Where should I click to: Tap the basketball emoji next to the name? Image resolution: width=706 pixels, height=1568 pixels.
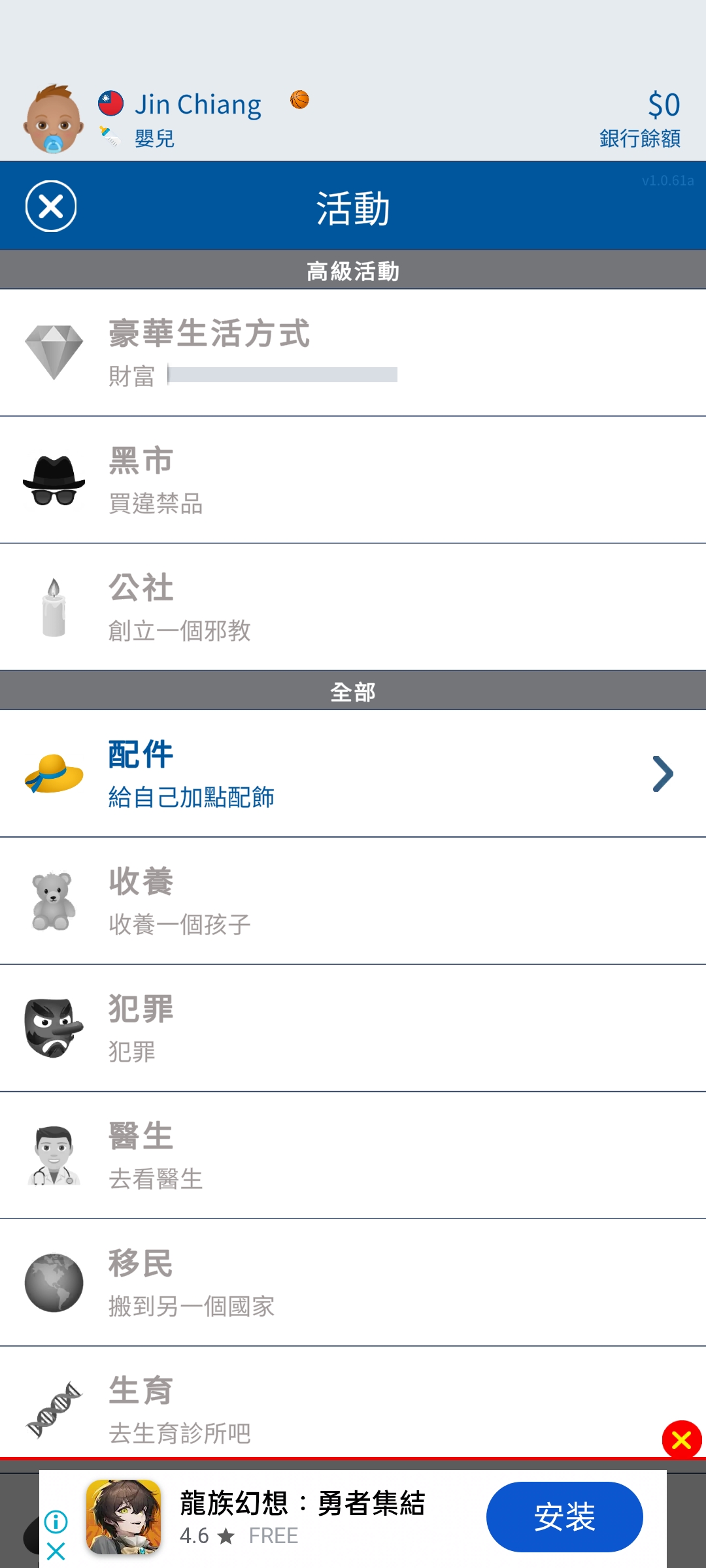point(299,99)
